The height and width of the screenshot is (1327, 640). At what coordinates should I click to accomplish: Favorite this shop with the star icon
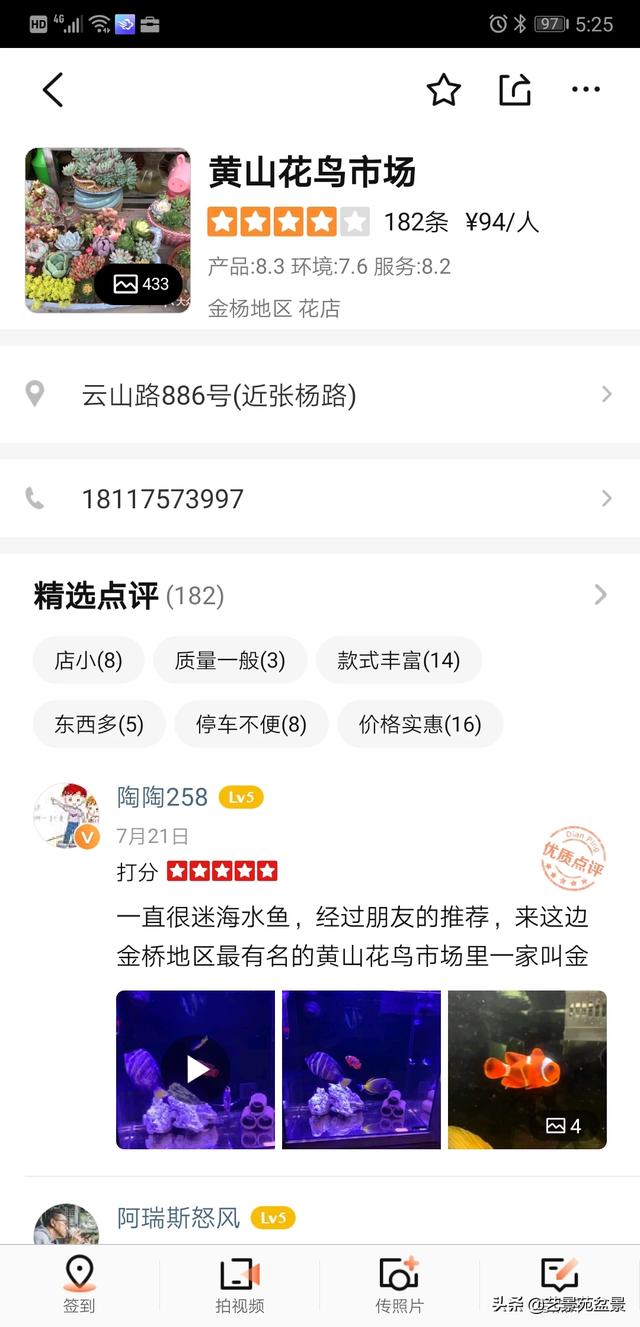443,90
